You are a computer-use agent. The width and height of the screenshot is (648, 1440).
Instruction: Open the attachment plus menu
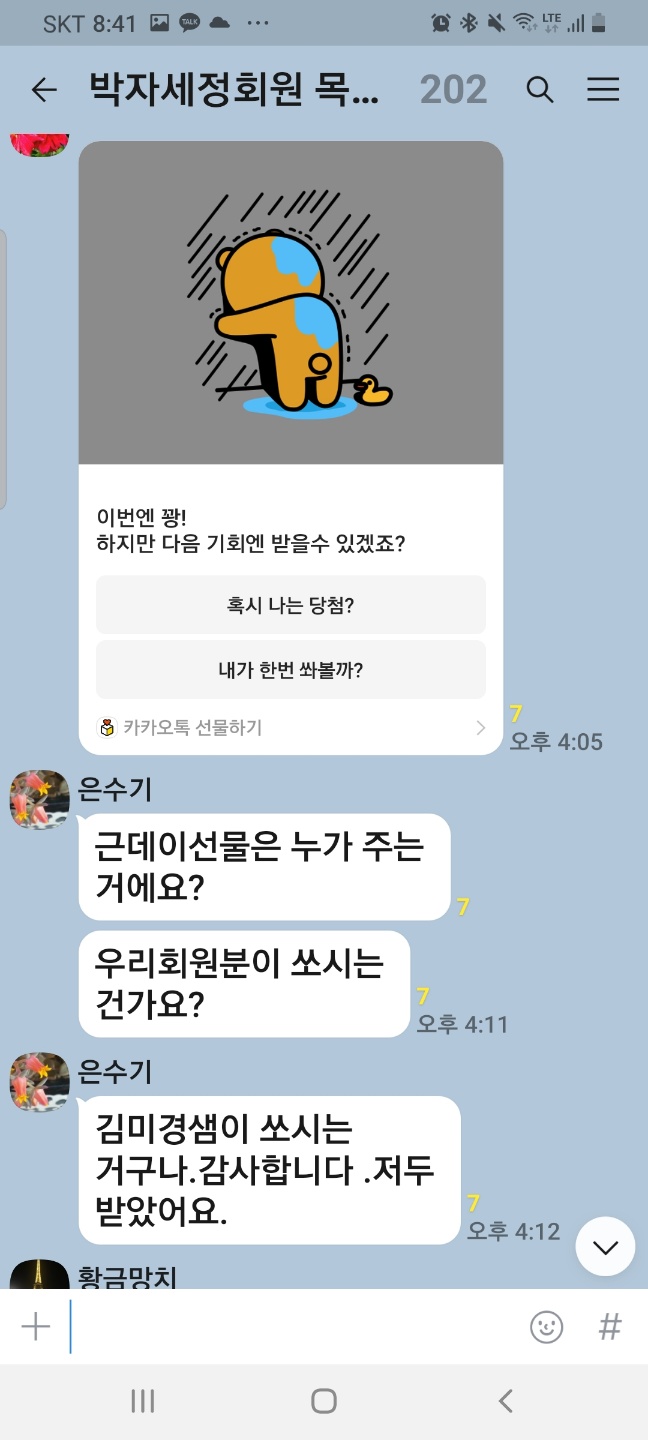36,1327
